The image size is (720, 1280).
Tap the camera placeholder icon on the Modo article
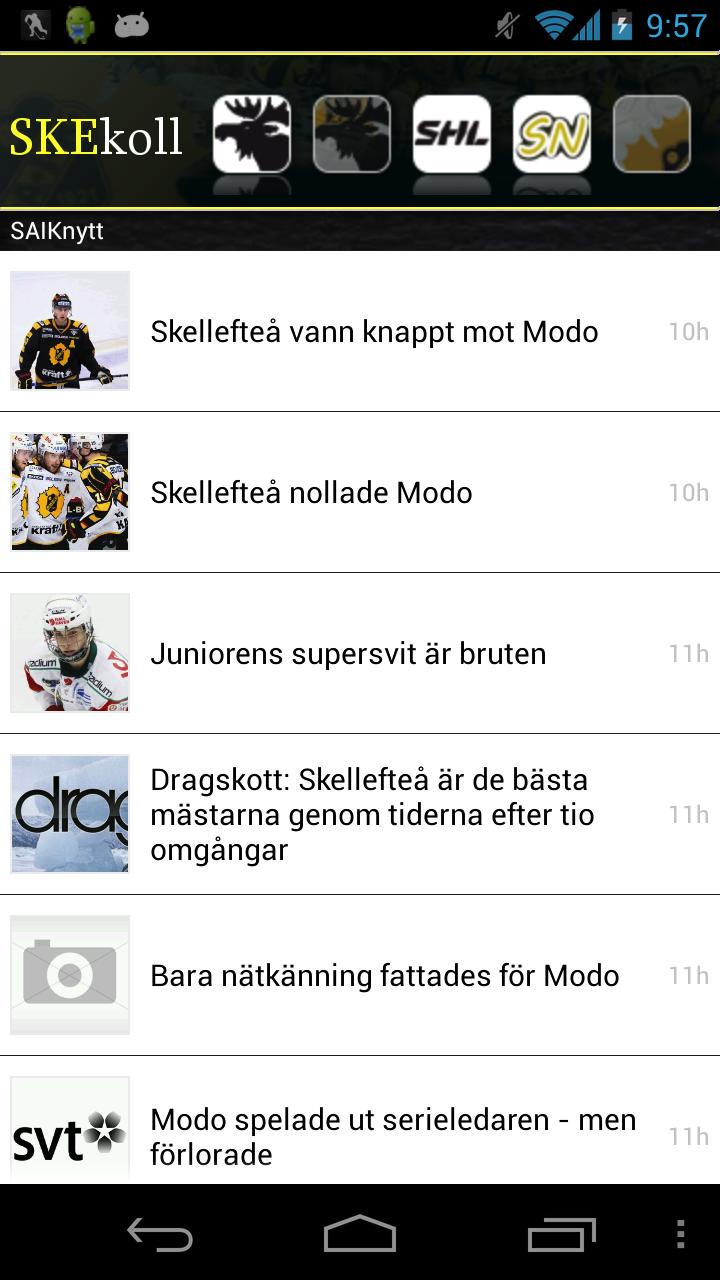tap(69, 975)
